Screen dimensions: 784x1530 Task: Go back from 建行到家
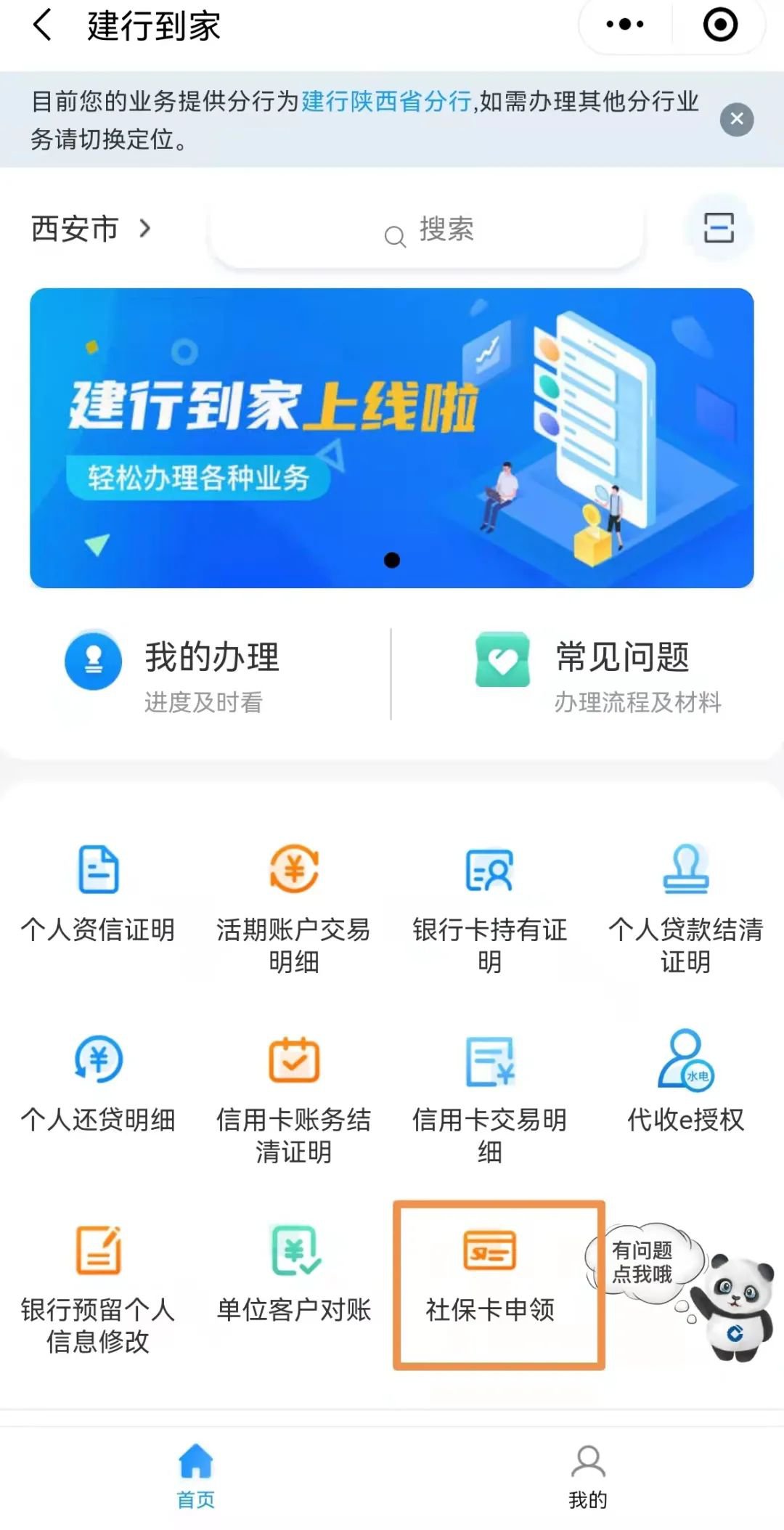coord(44,25)
